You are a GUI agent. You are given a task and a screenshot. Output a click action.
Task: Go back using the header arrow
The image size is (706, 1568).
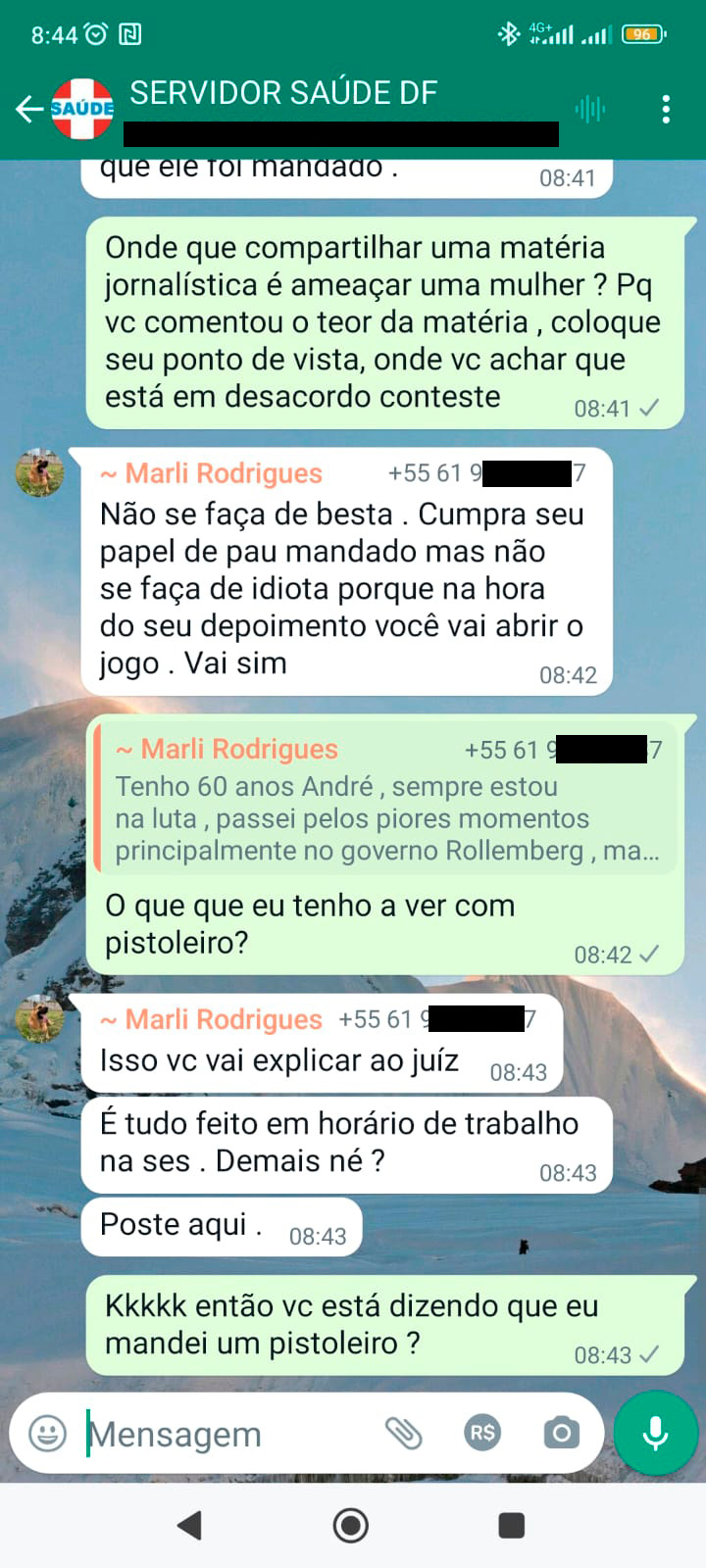(x=29, y=109)
